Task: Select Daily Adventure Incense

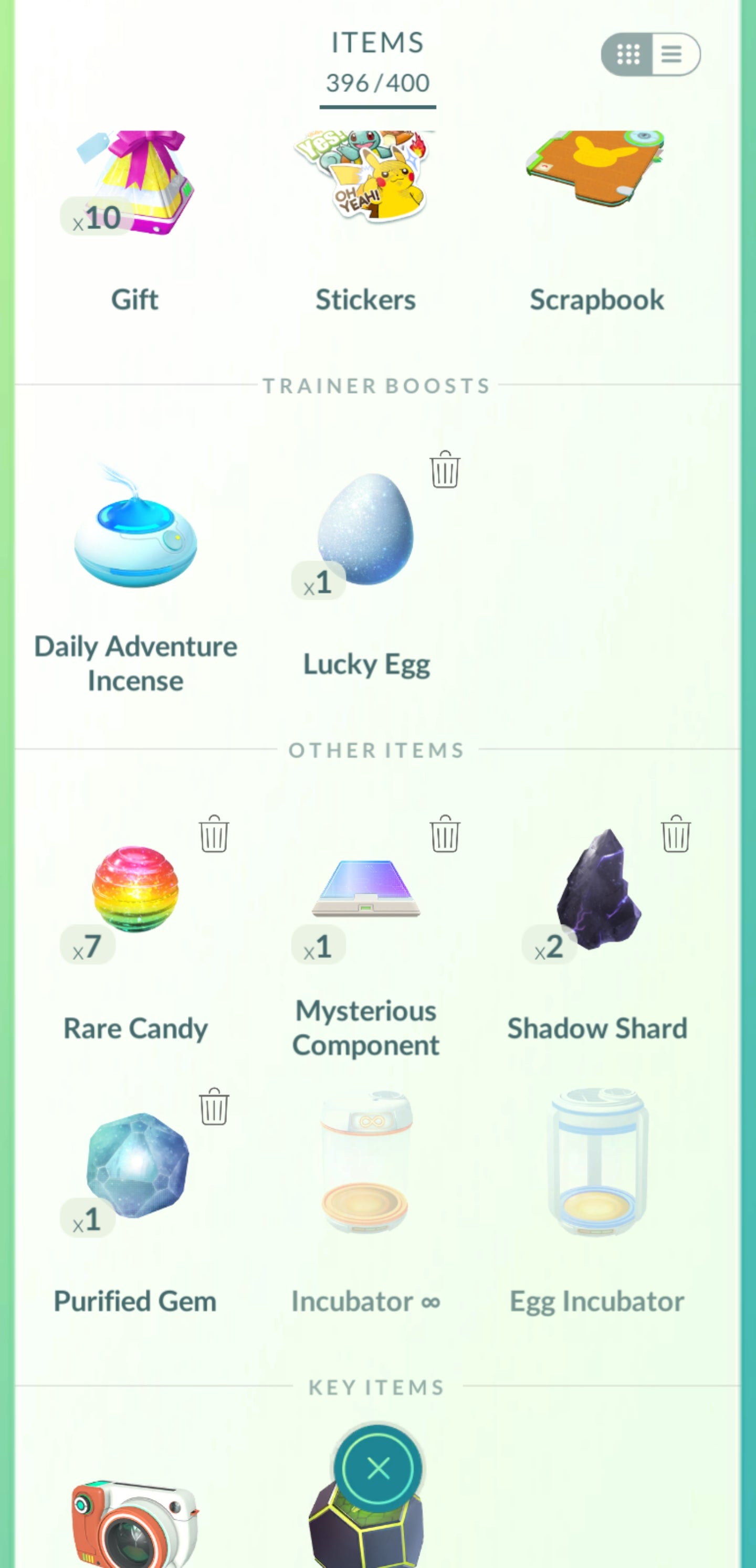Action: [135, 529]
